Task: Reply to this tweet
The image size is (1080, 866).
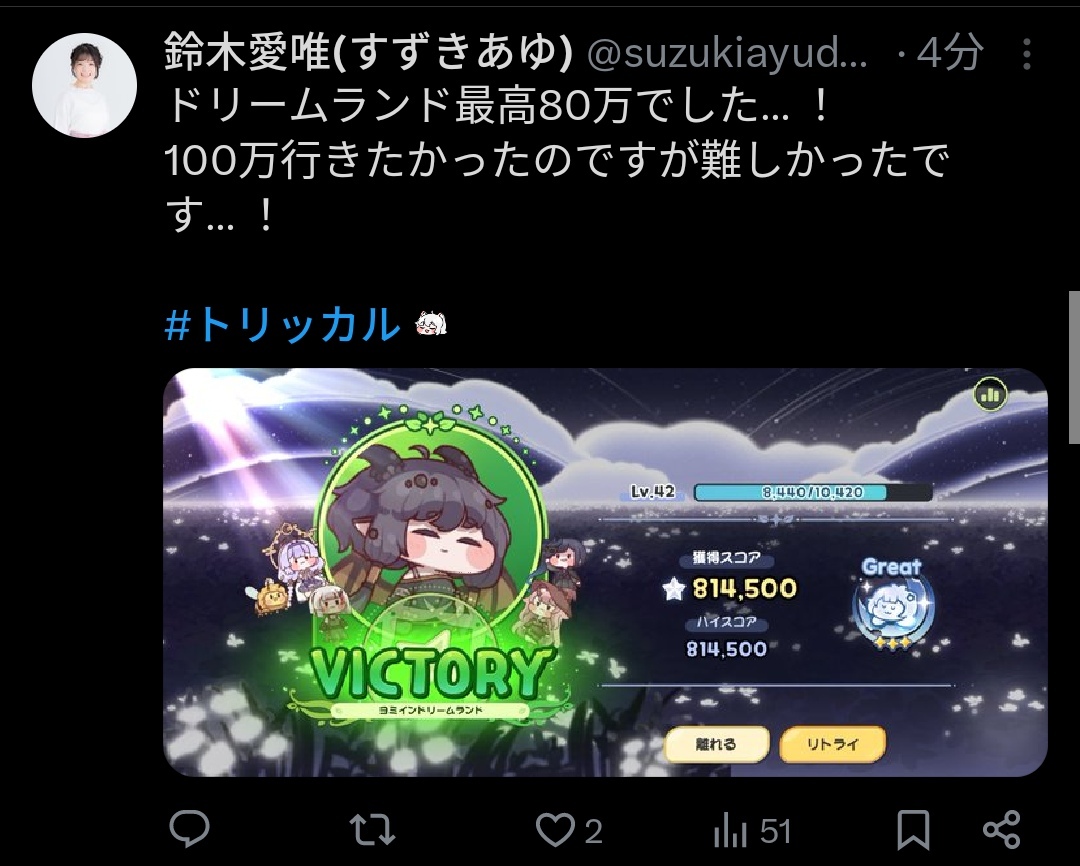Action: pos(189,829)
